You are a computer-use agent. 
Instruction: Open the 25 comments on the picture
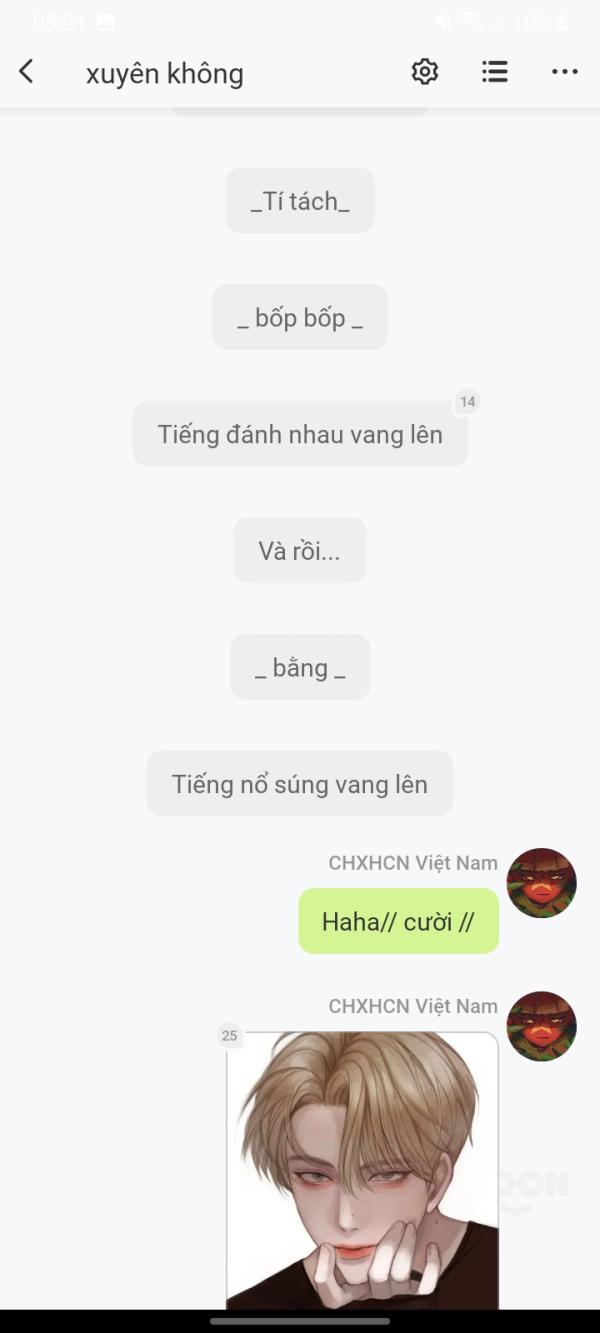tap(230, 1036)
